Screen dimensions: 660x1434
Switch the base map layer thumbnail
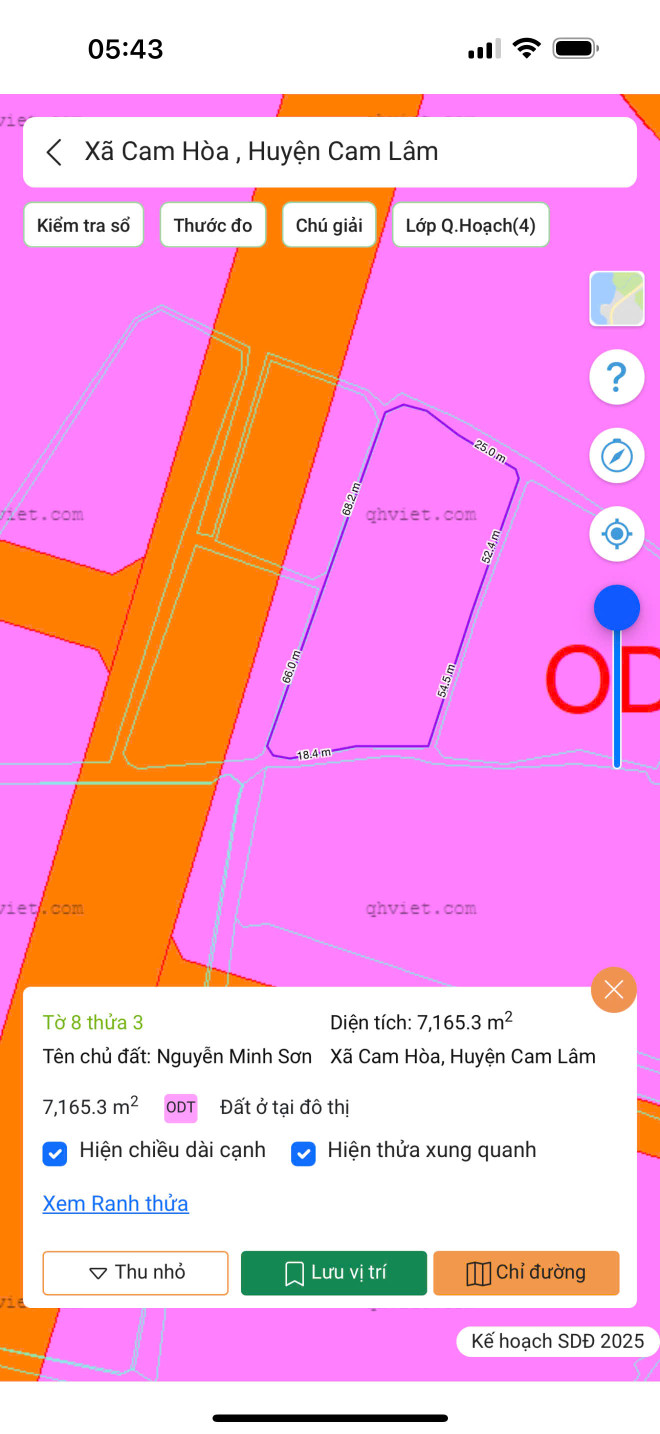pos(617,298)
